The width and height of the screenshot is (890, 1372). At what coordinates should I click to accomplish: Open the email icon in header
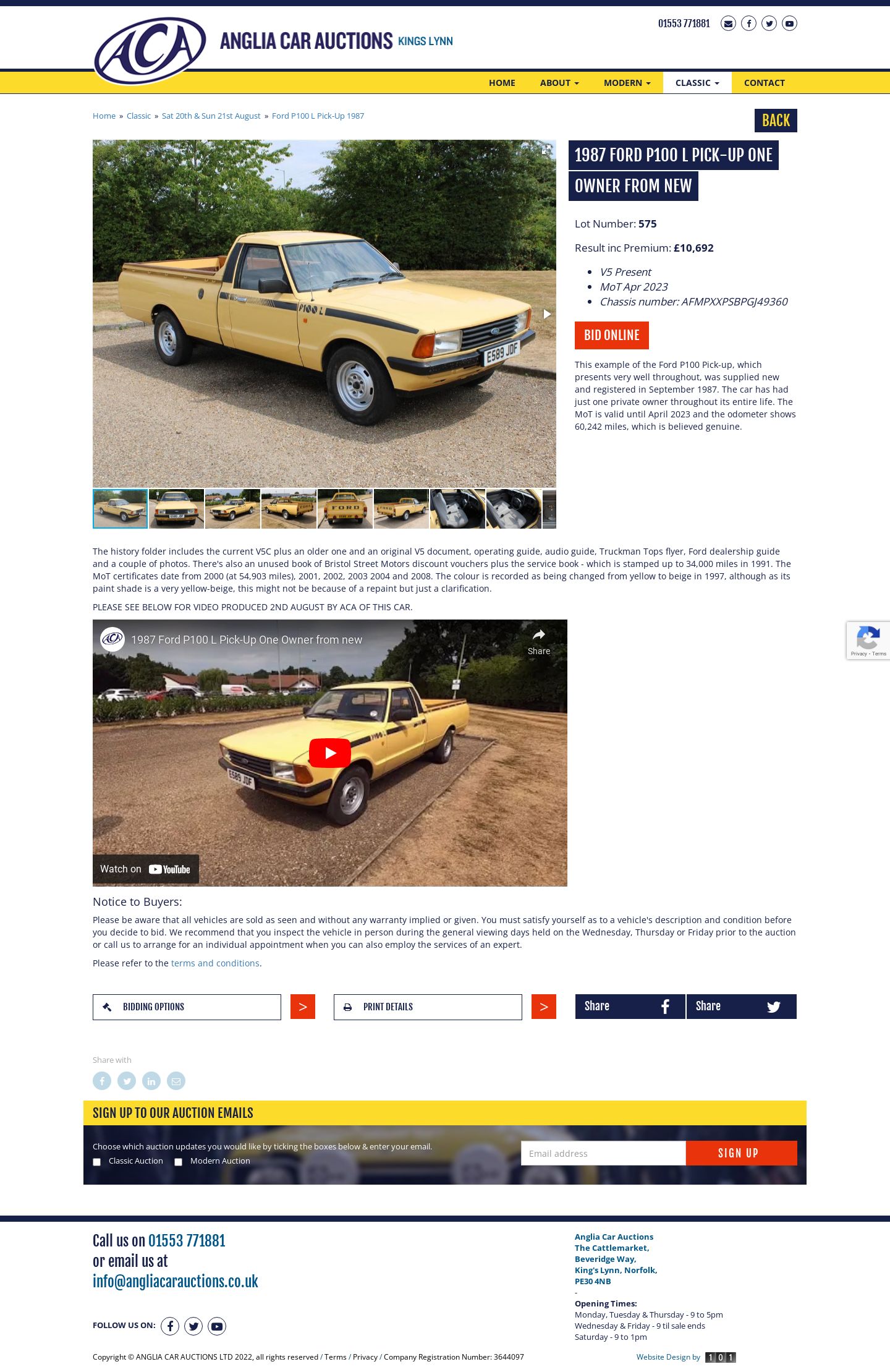pyautogui.click(x=728, y=23)
